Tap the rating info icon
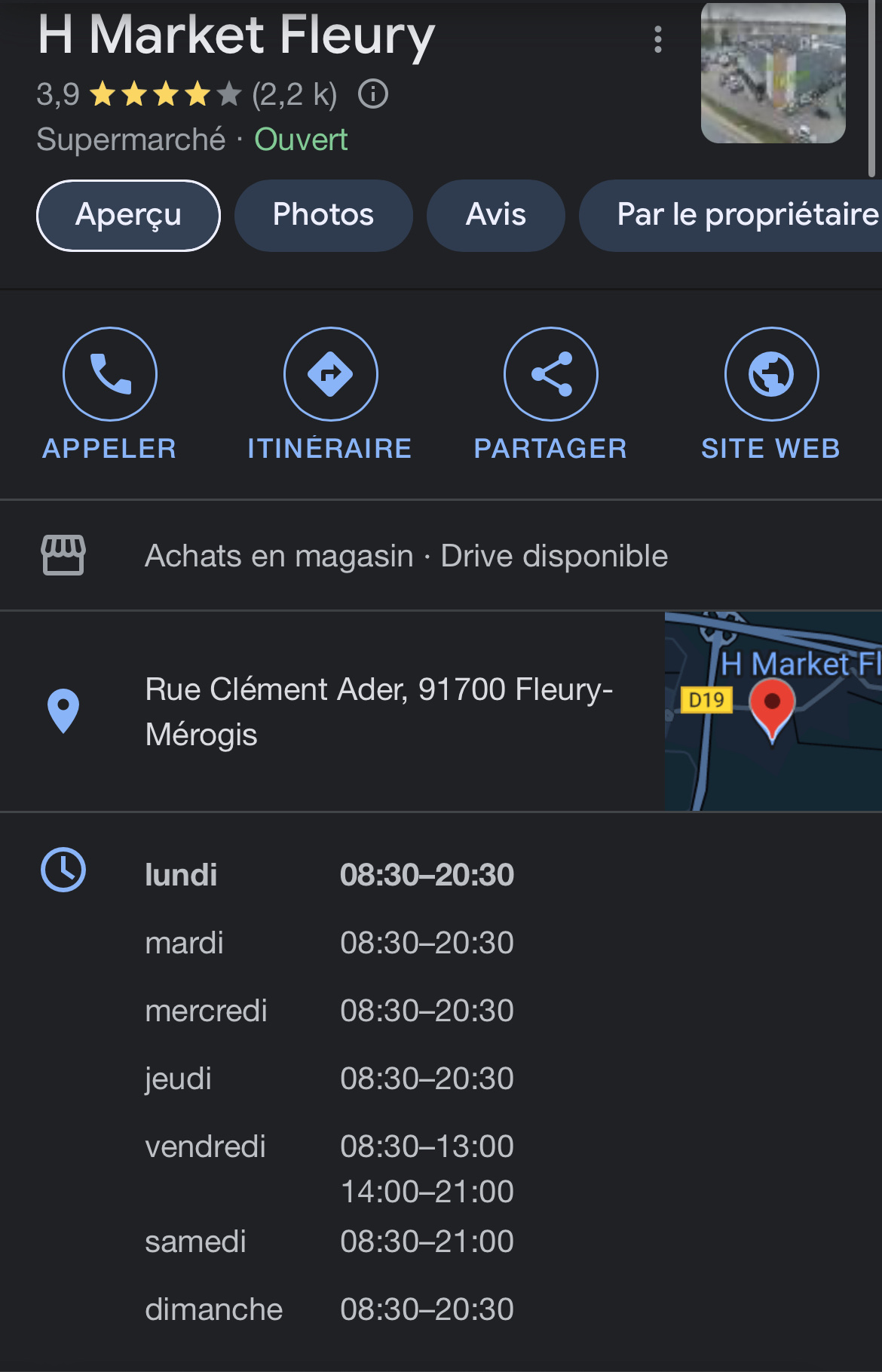Screen dimensions: 882x1372 click(x=372, y=94)
